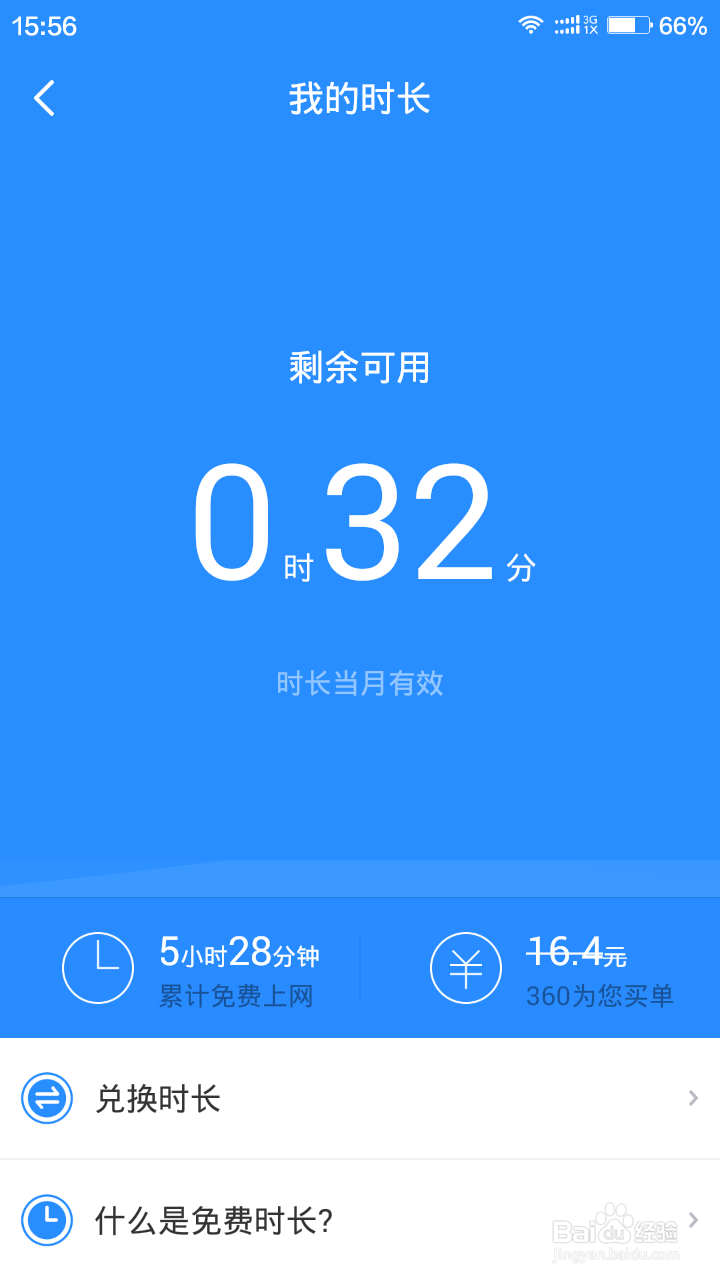Image resolution: width=720 pixels, height=1280 pixels.
Task: Click the battery icon in status bar
Action: point(630,25)
